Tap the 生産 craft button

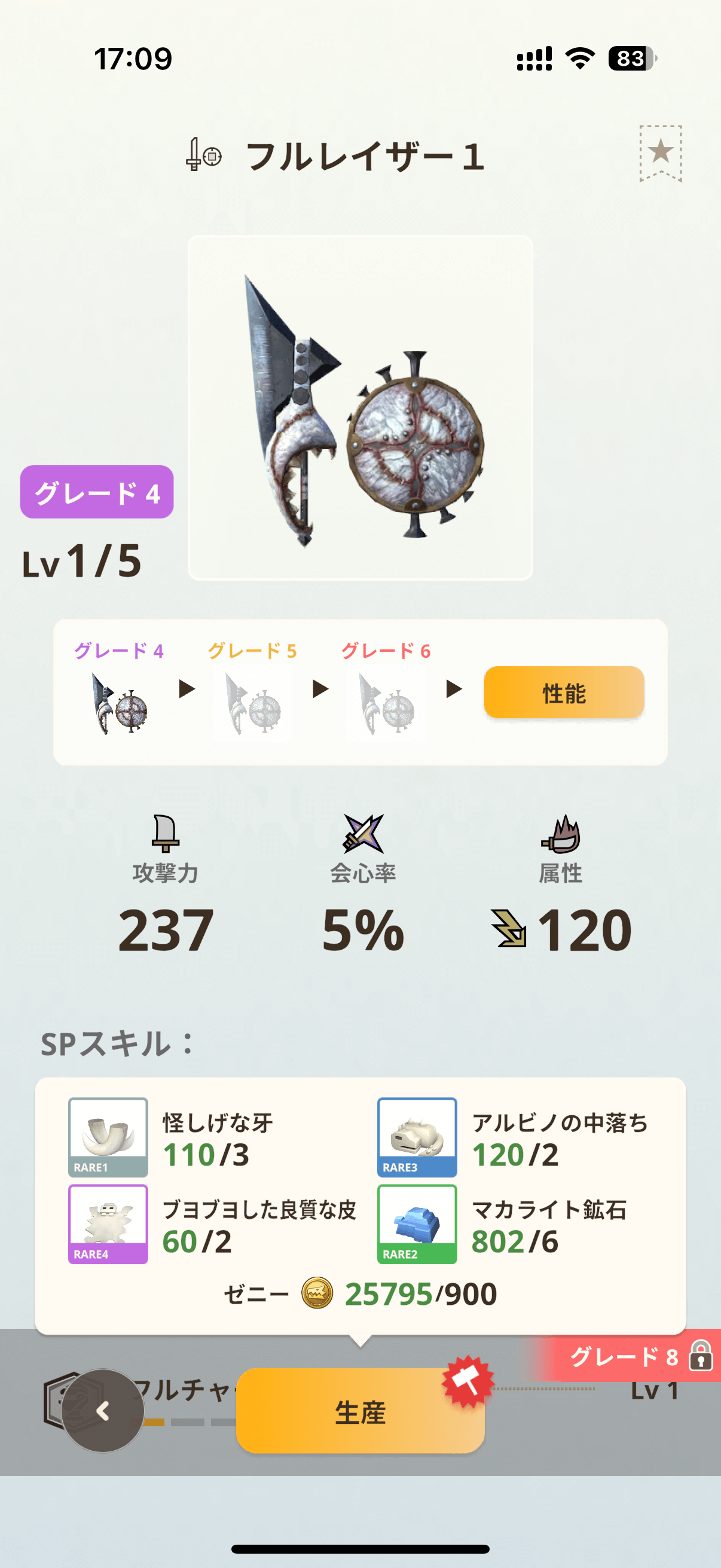[x=360, y=1411]
